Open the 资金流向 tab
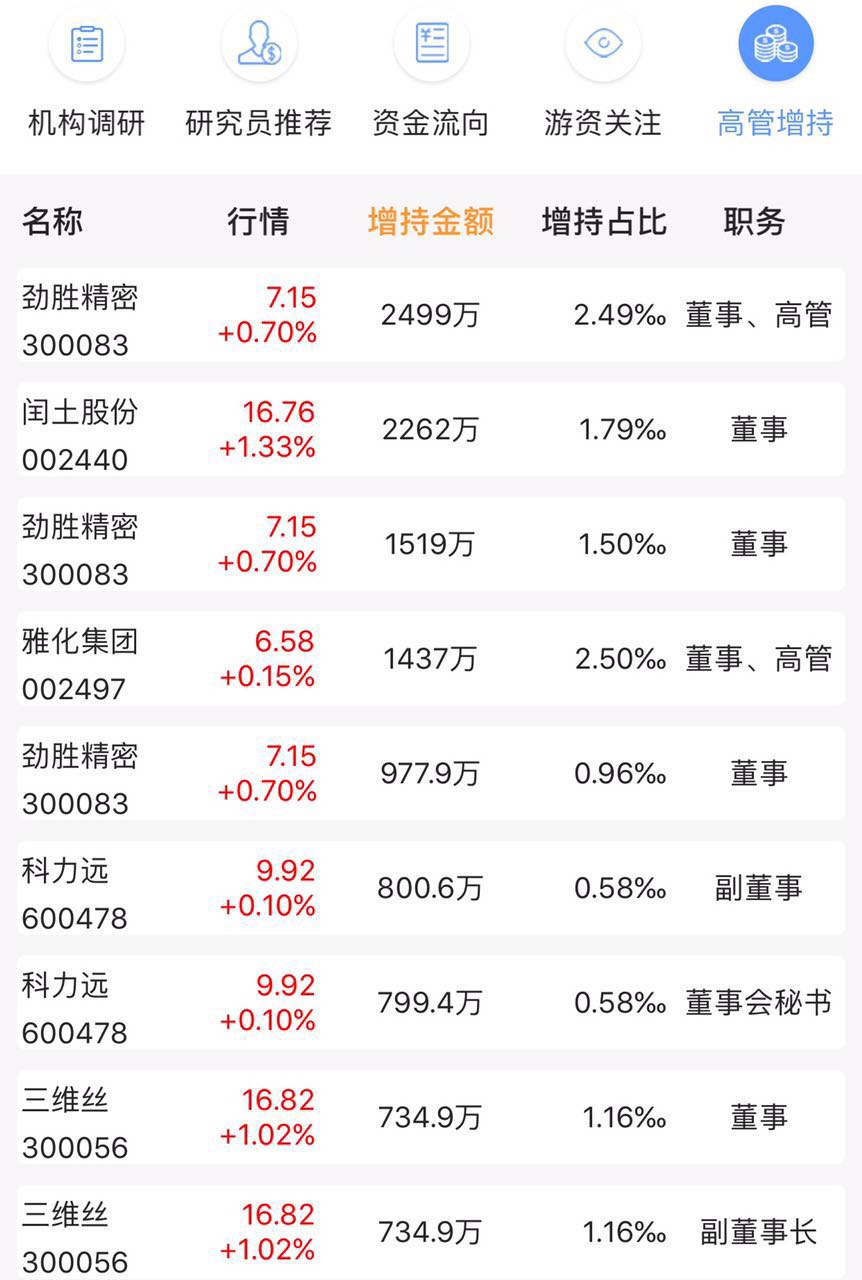Image resolution: width=862 pixels, height=1280 pixels. [430, 120]
